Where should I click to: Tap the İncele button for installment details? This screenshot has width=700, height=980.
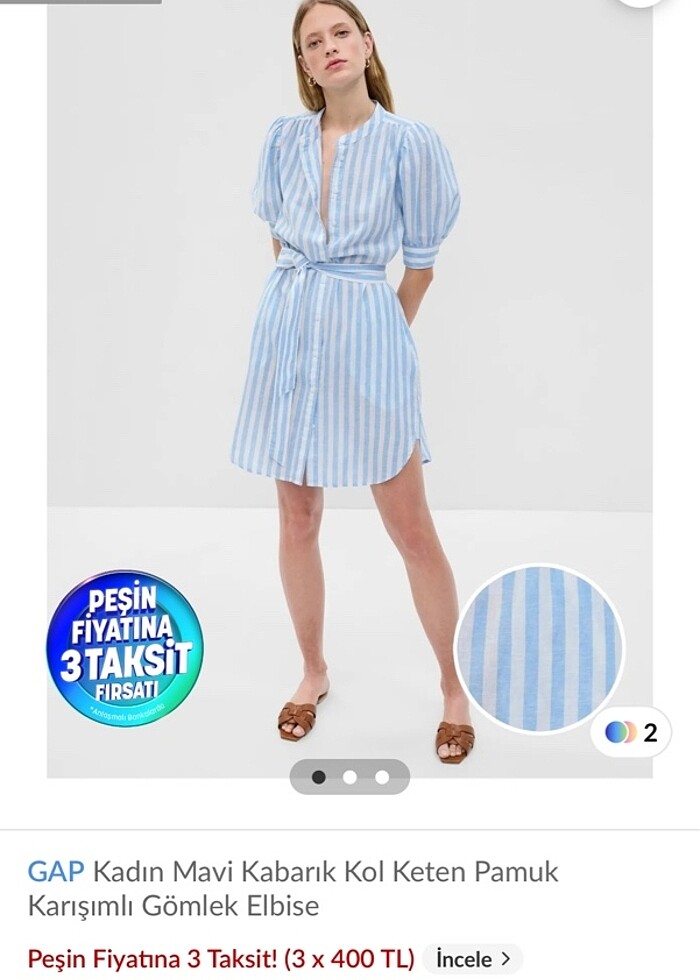[x=472, y=959]
